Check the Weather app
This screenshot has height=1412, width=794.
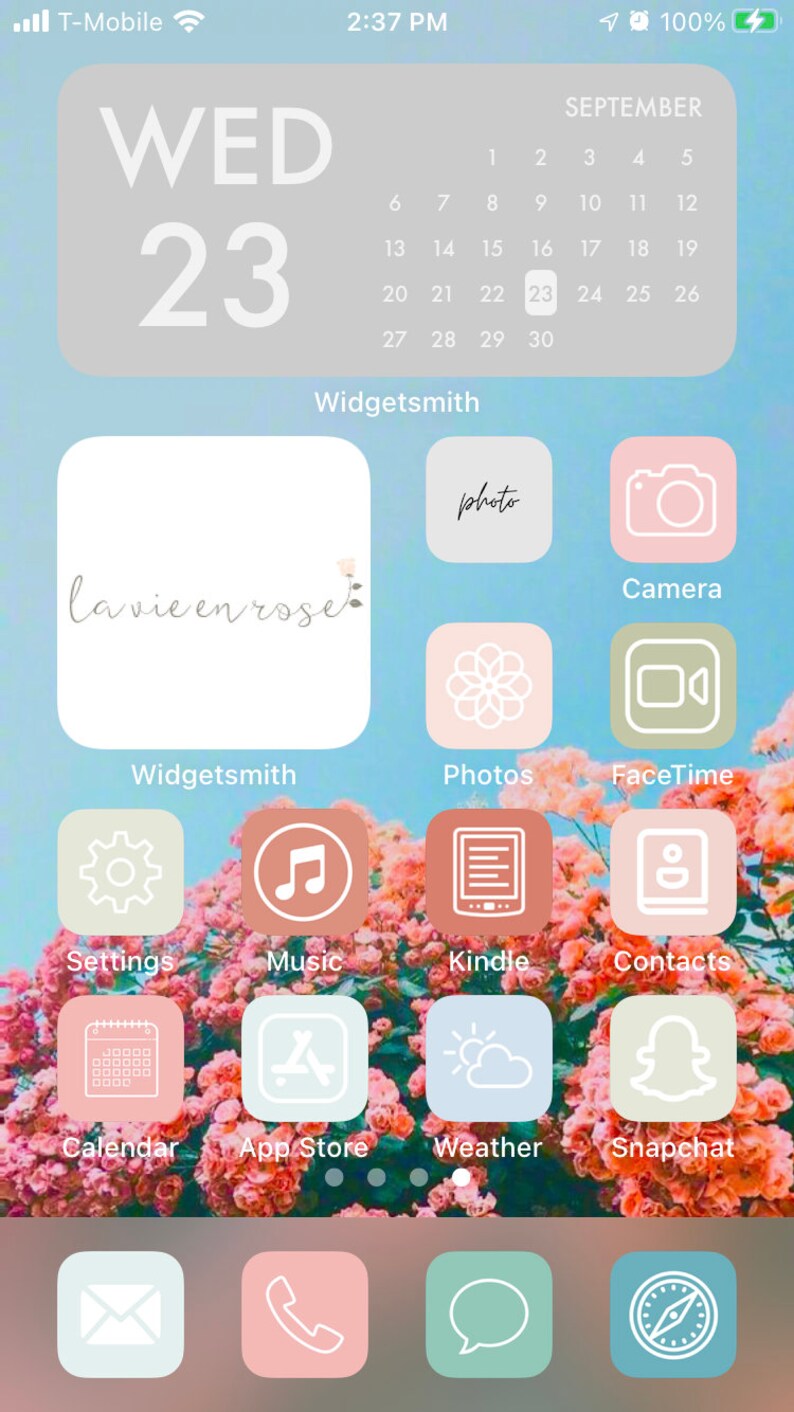(x=489, y=1057)
